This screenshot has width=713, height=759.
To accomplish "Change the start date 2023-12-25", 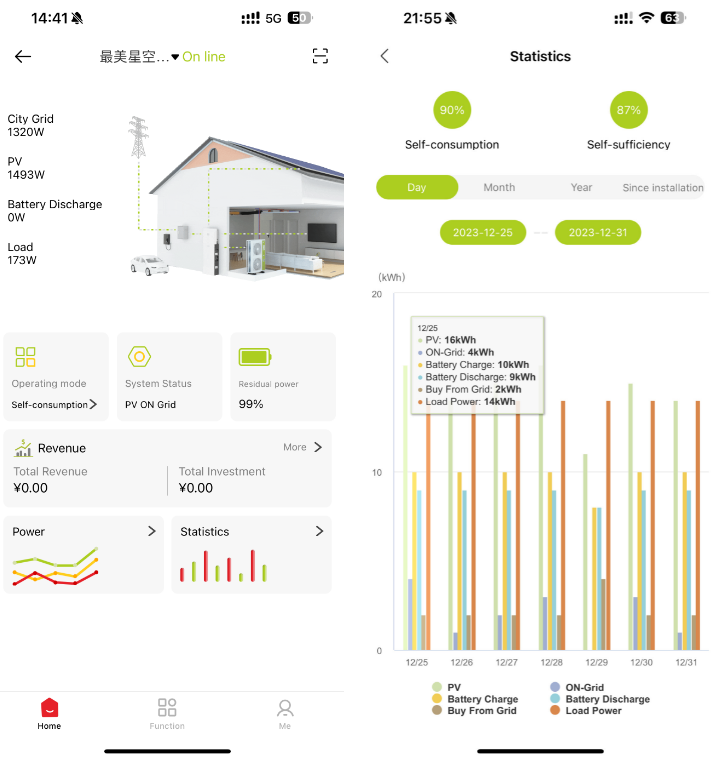I will click(483, 232).
